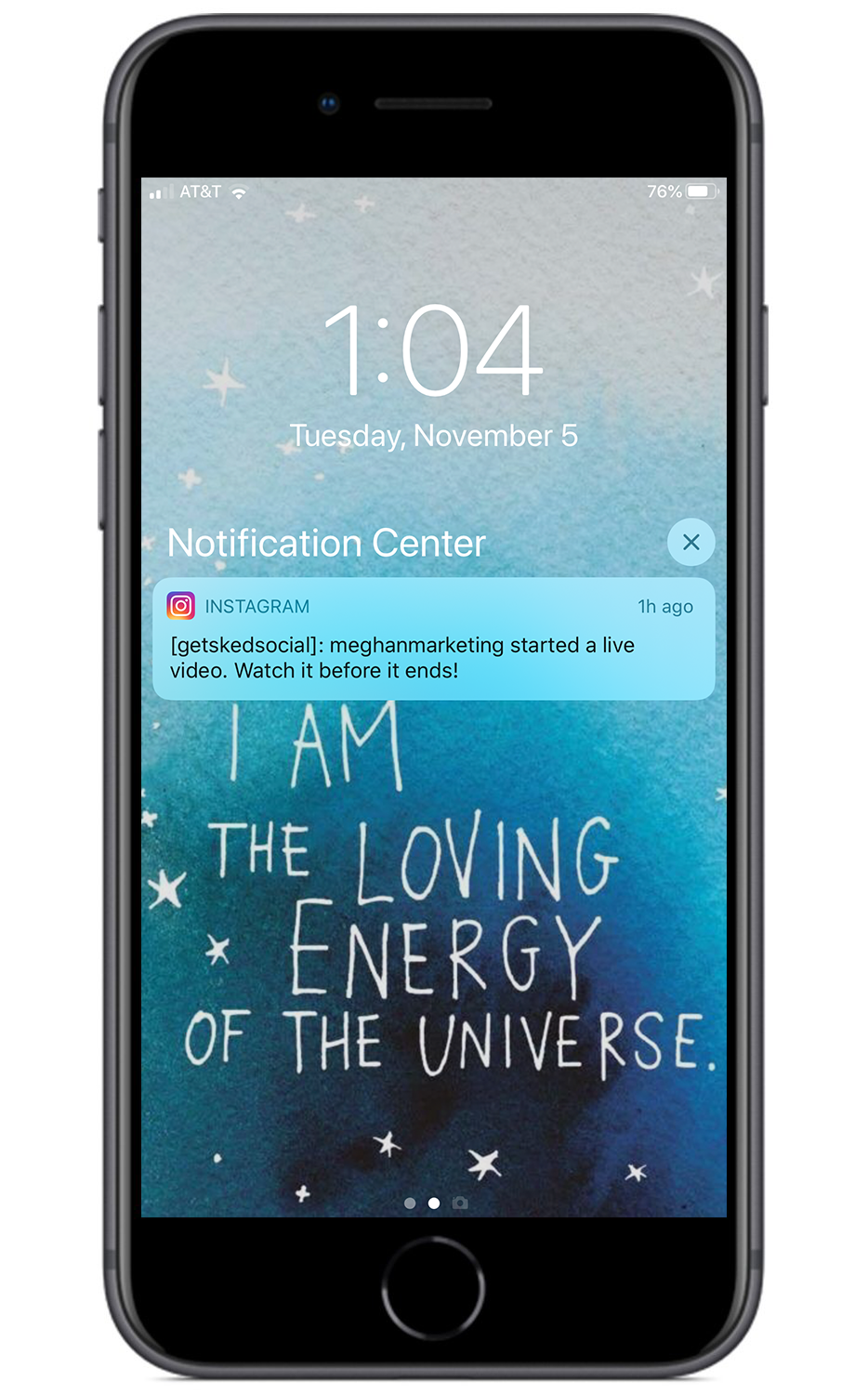
Task: Open the Instagram live video notification
Action: click(434, 639)
